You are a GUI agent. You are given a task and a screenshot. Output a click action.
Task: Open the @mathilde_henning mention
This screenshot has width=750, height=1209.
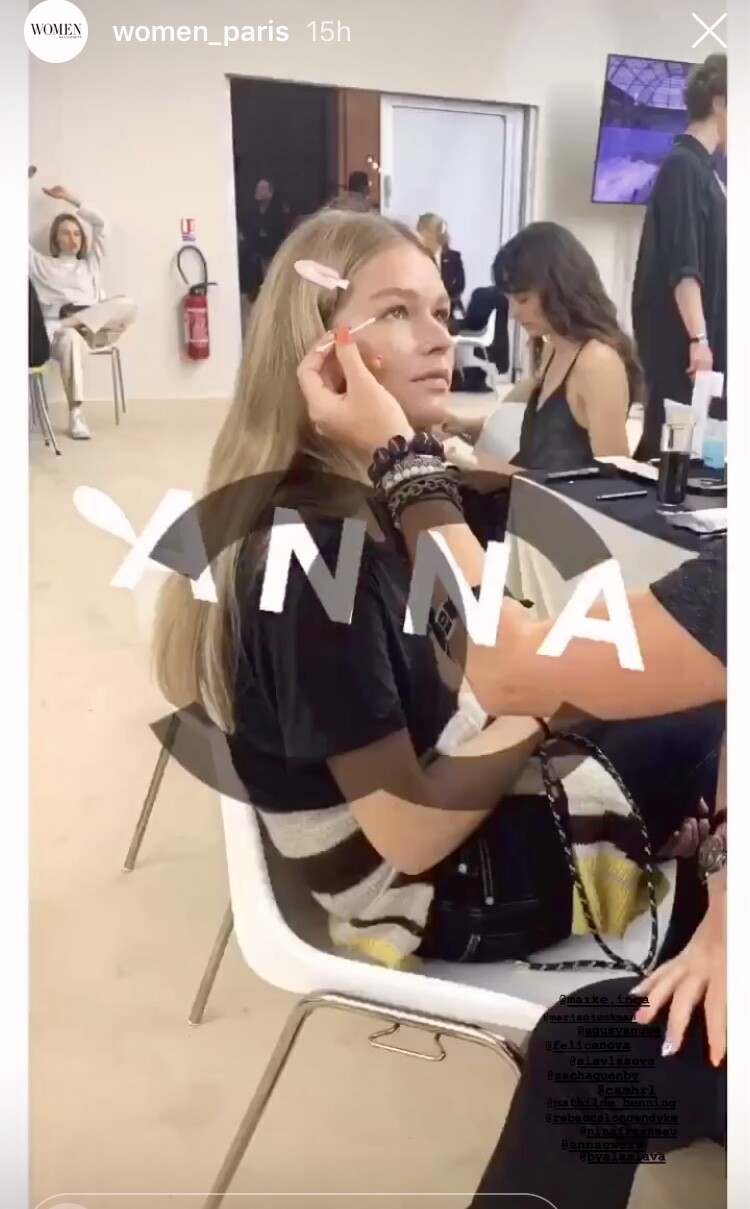(x=611, y=1103)
